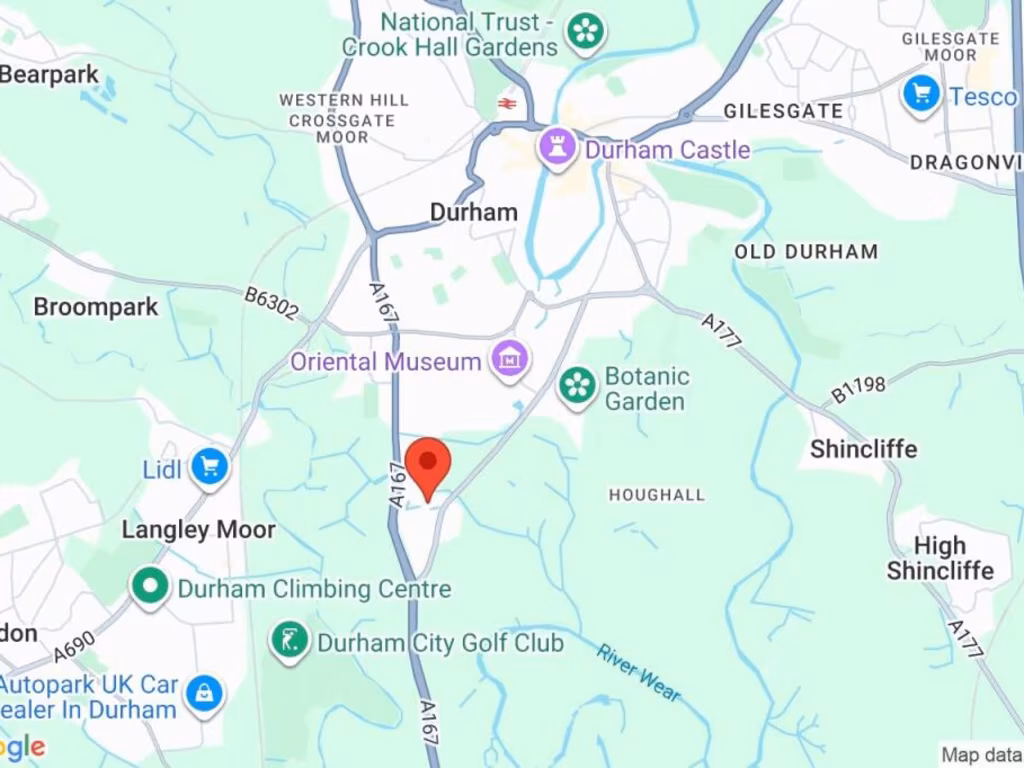The image size is (1024, 768).
Task: Open the Botanic Garden marker
Action: [577, 386]
